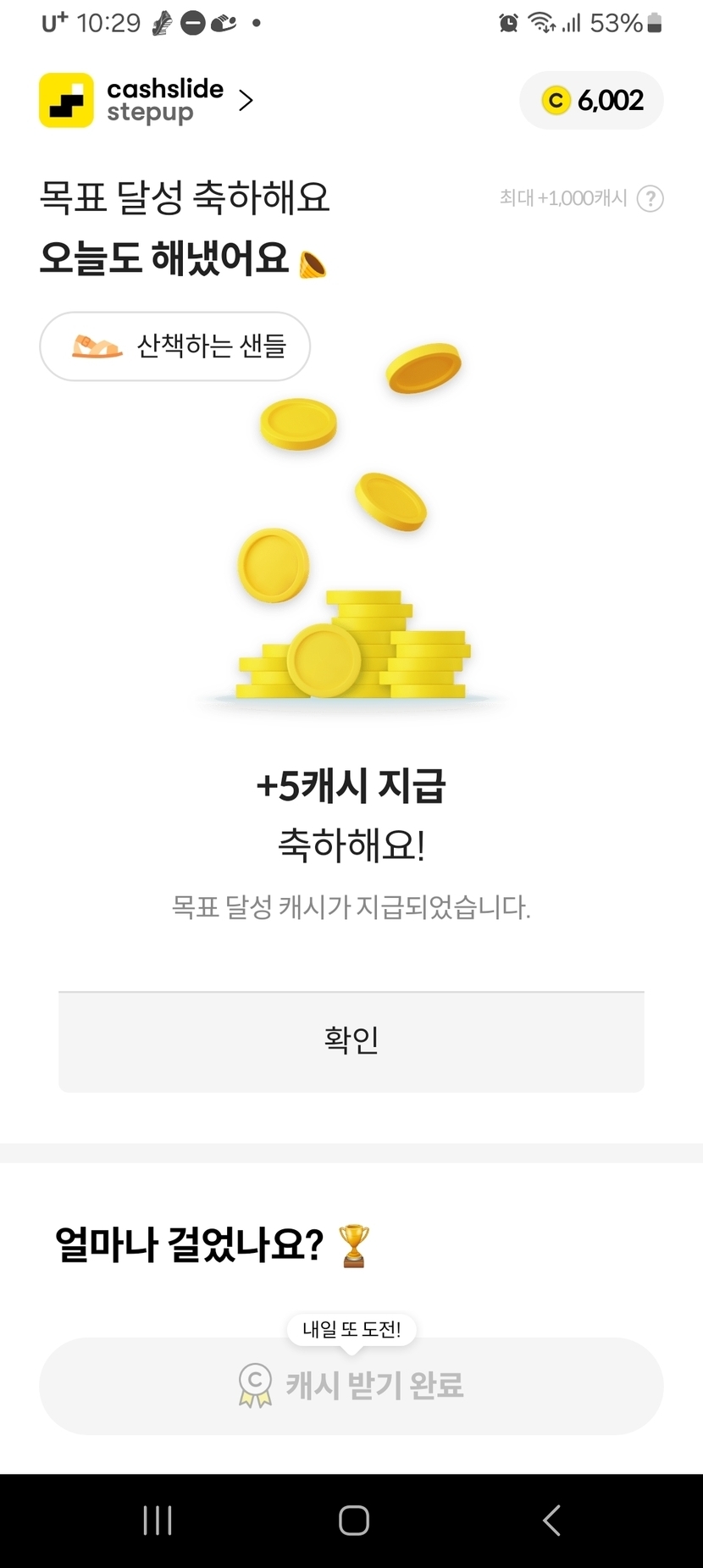Confirm with the 확인 button
Screen dimensions: 703x1568
point(351,1041)
